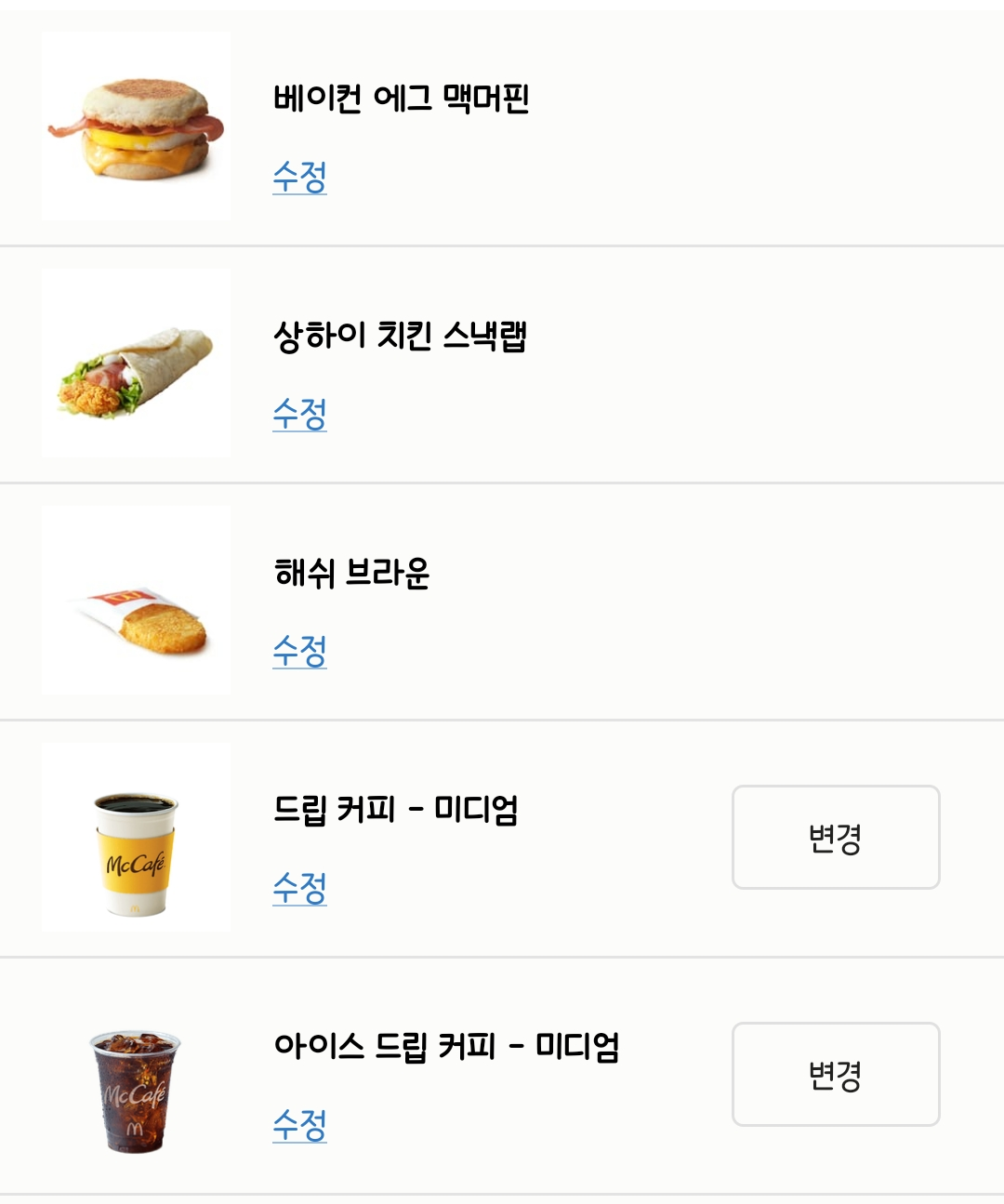
Task: Tap 수정 link for 베이컨 에그 맥머핀
Action: pyautogui.click(x=299, y=177)
